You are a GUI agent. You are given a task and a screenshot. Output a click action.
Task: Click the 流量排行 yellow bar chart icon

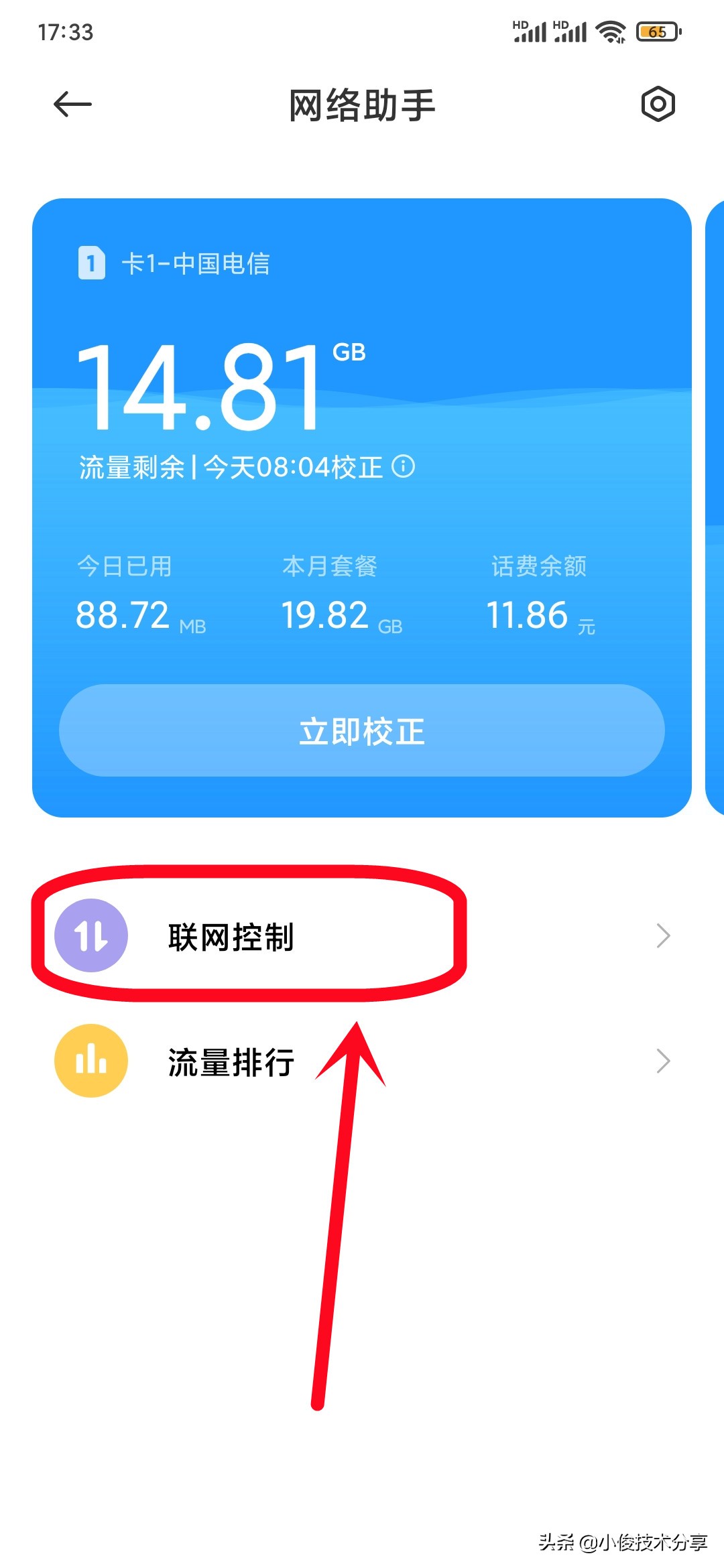tap(91, 1060)
